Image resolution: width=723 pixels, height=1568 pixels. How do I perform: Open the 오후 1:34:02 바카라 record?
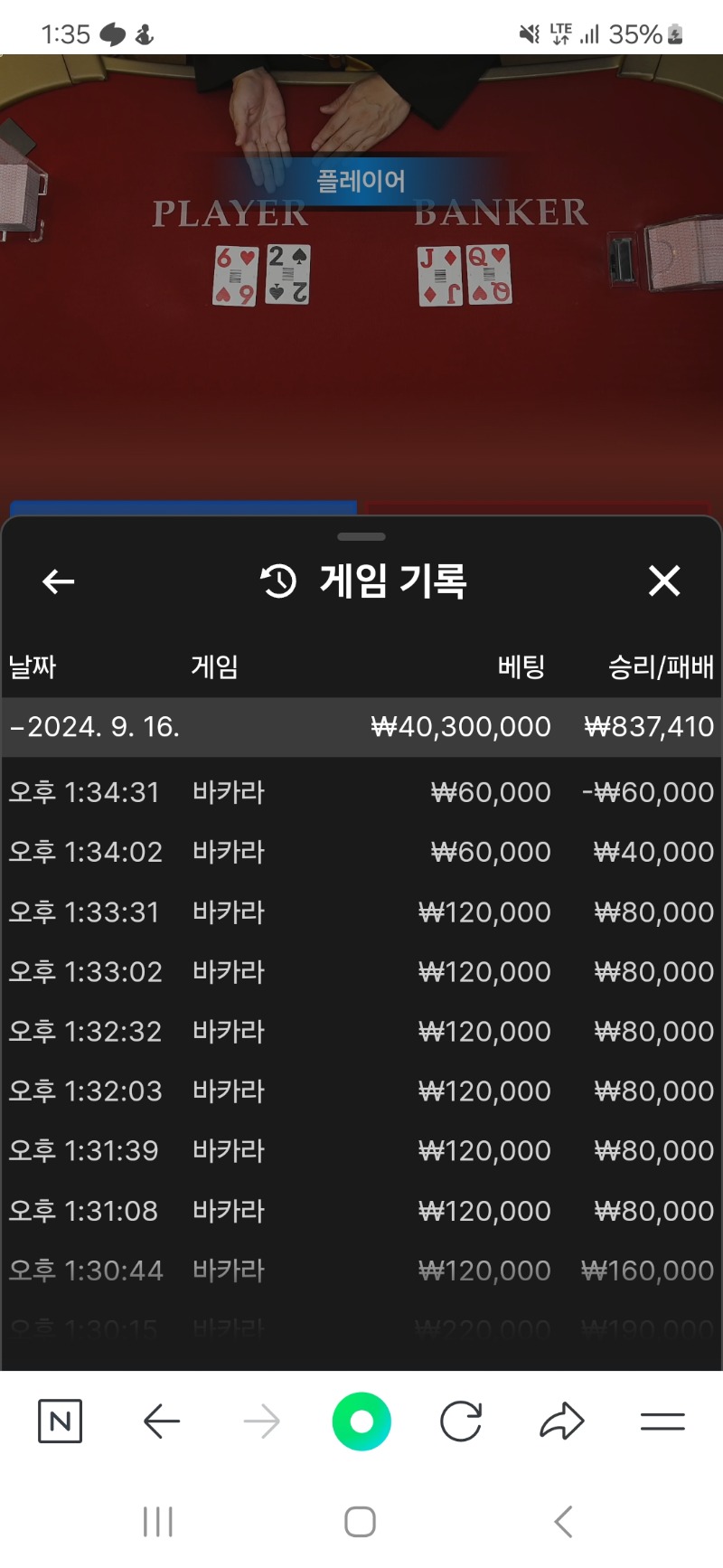tap(361, 852)
